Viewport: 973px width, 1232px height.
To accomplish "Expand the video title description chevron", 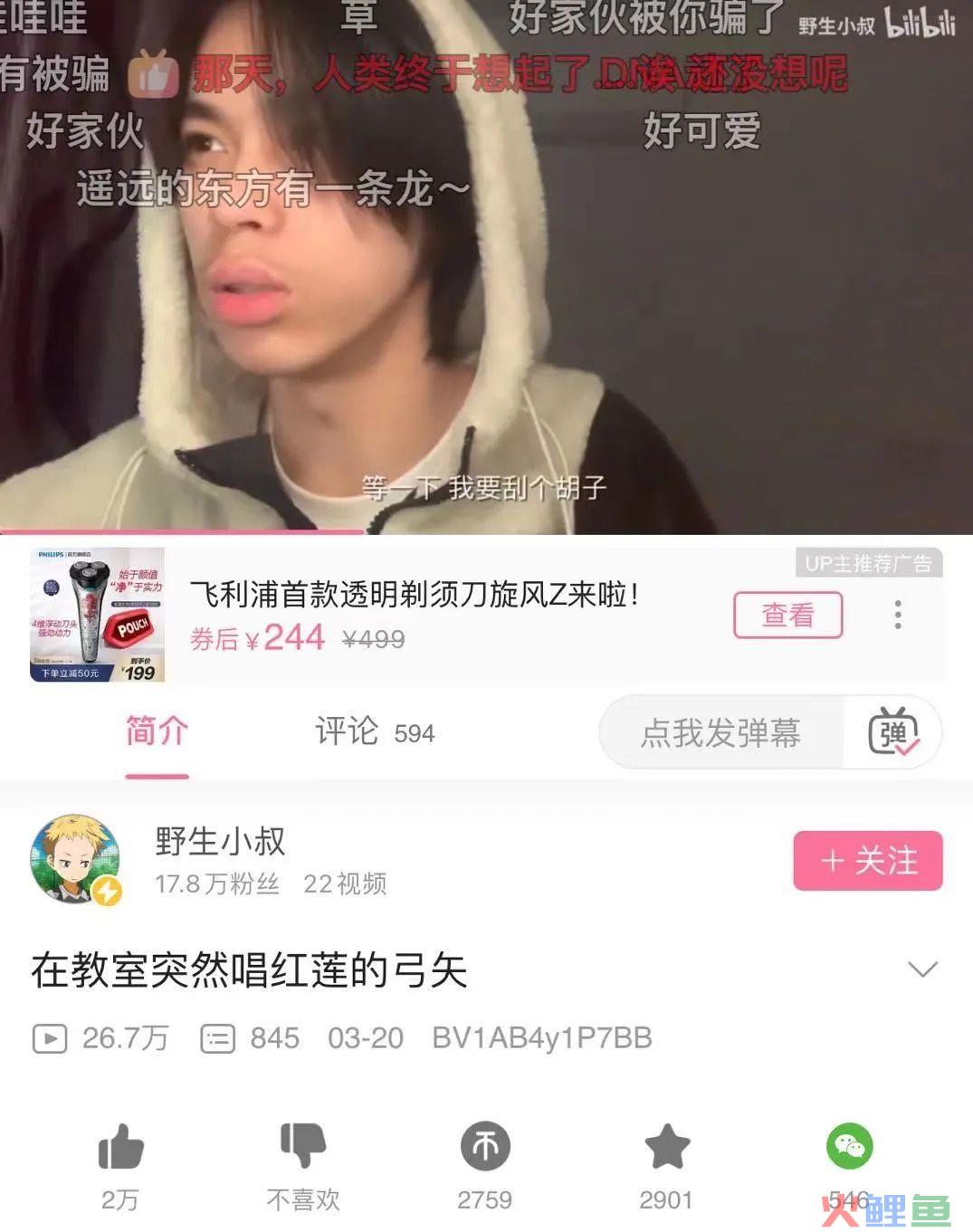I will point(921,969).
